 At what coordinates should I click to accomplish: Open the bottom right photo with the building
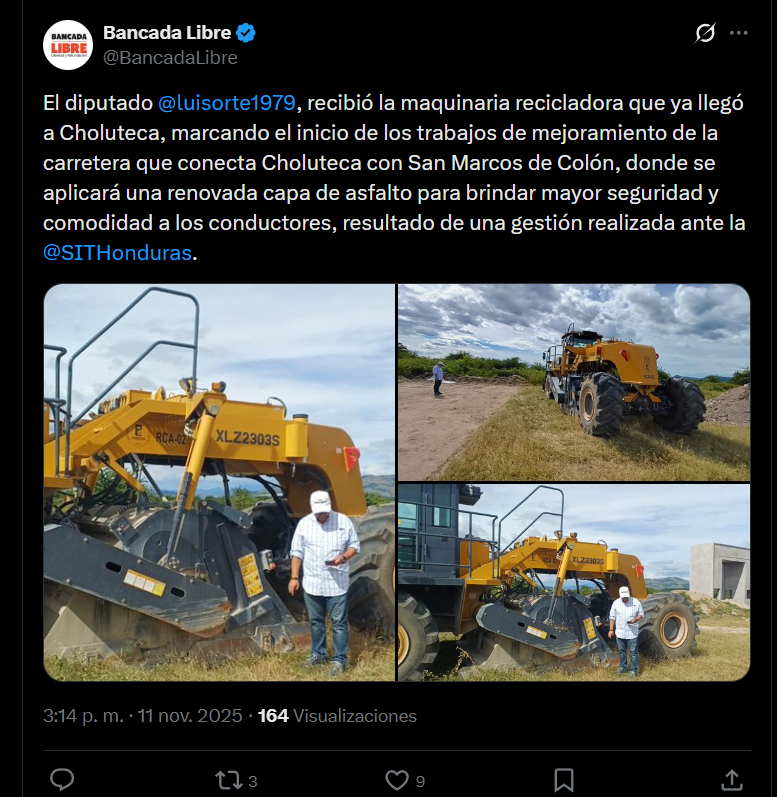[x=574, y=582]
